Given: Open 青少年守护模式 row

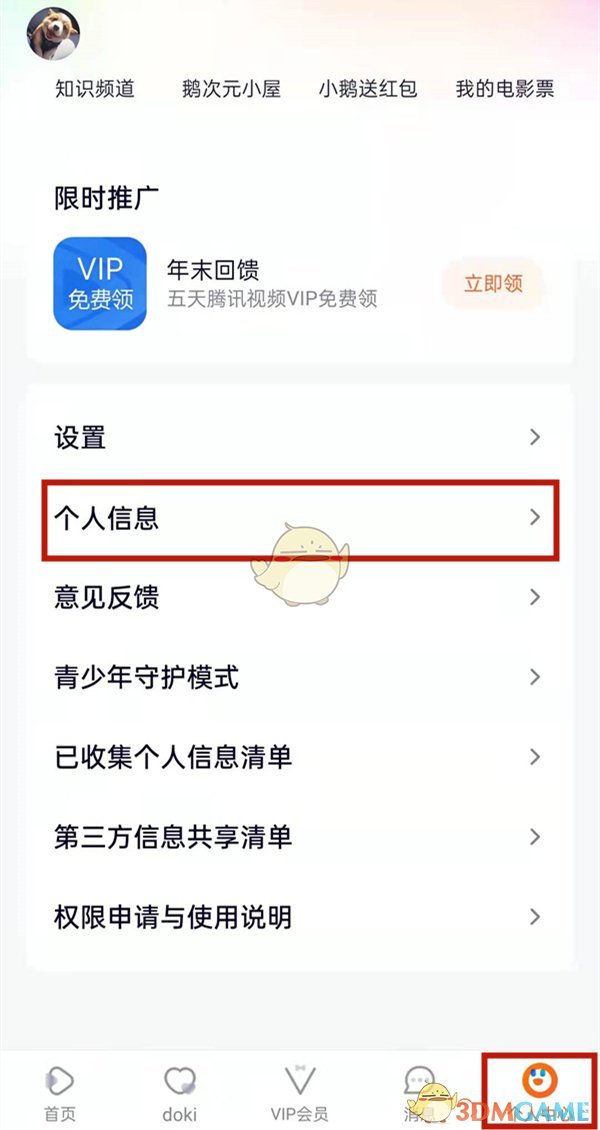Looking at the screenshot, I should pyautogui.click(x=299, y=677).
